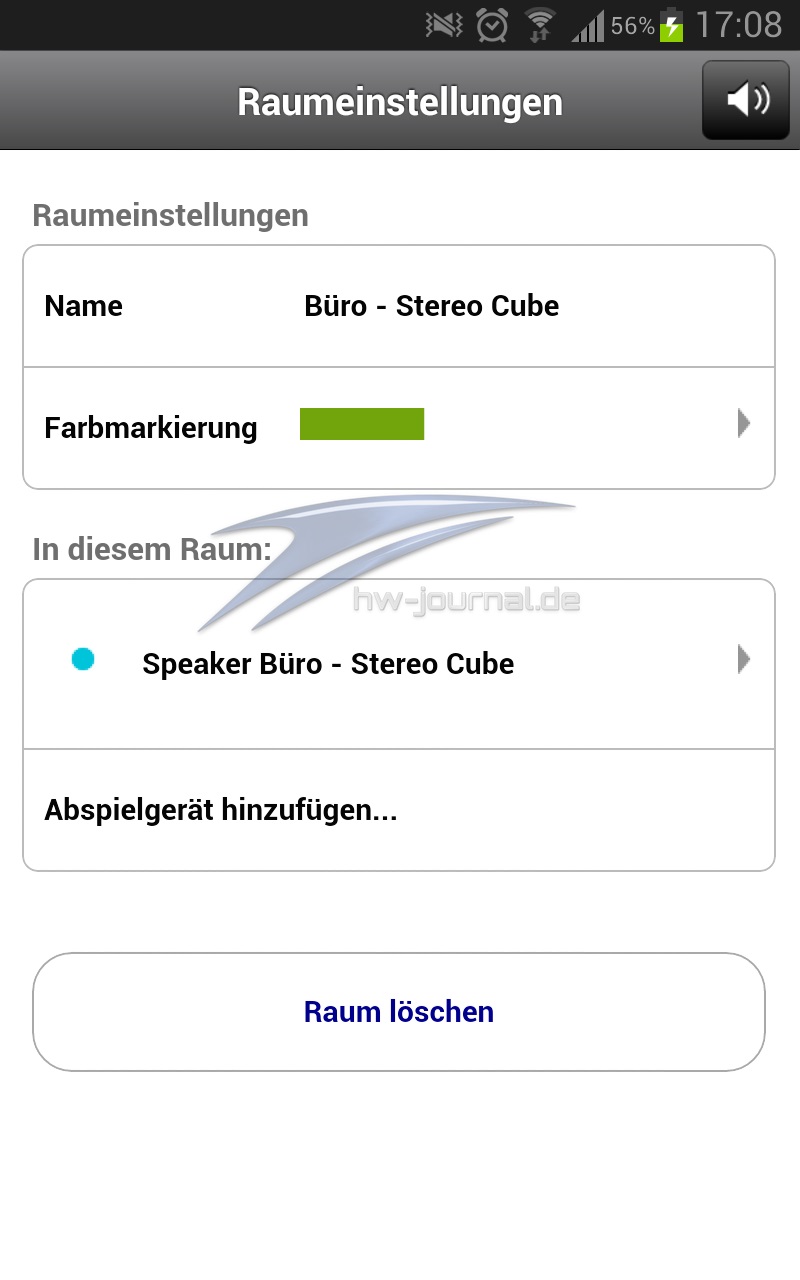Open the volume speaker button
800x1280 pixels.
point(745,99)
